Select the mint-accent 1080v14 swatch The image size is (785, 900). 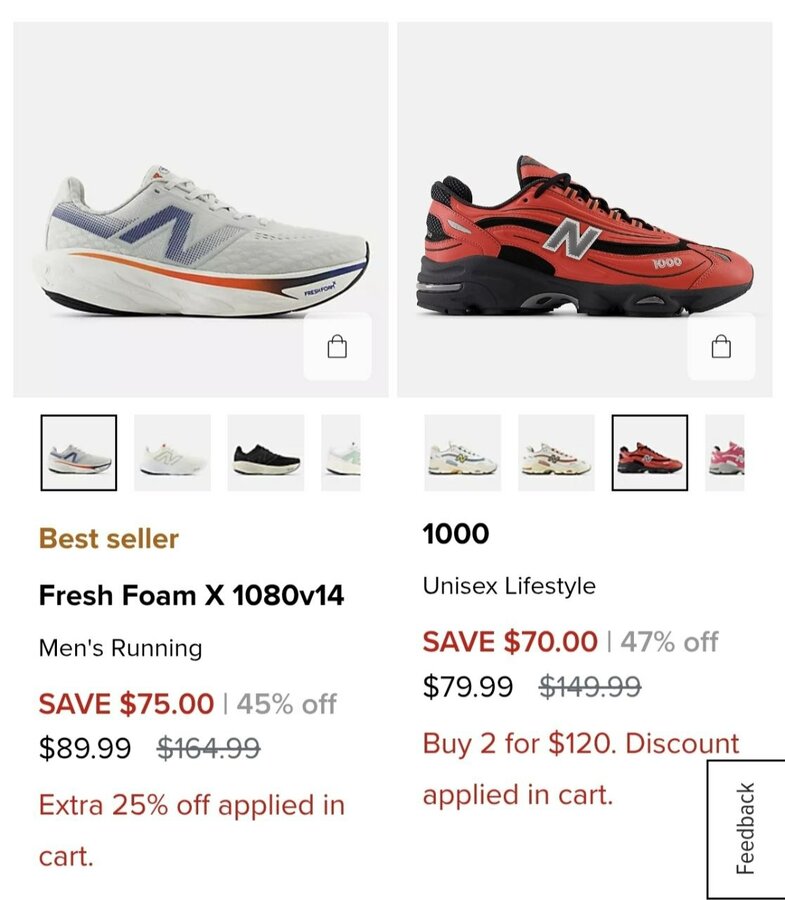pyautogui.click(x=342, y=453)
